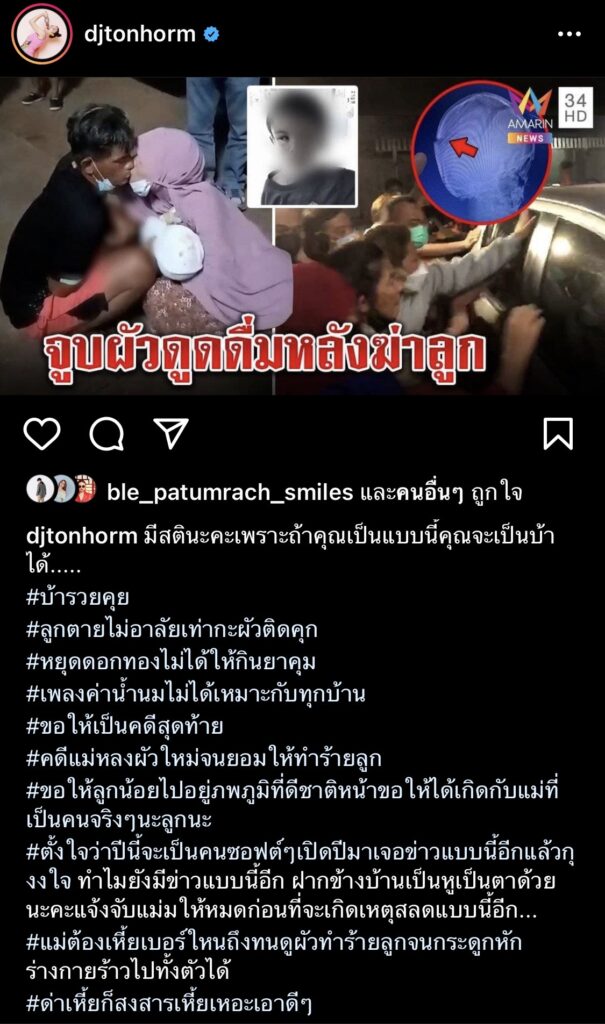Share the post via the paper plane icon
605x1024 pixels.
[171, 433]
